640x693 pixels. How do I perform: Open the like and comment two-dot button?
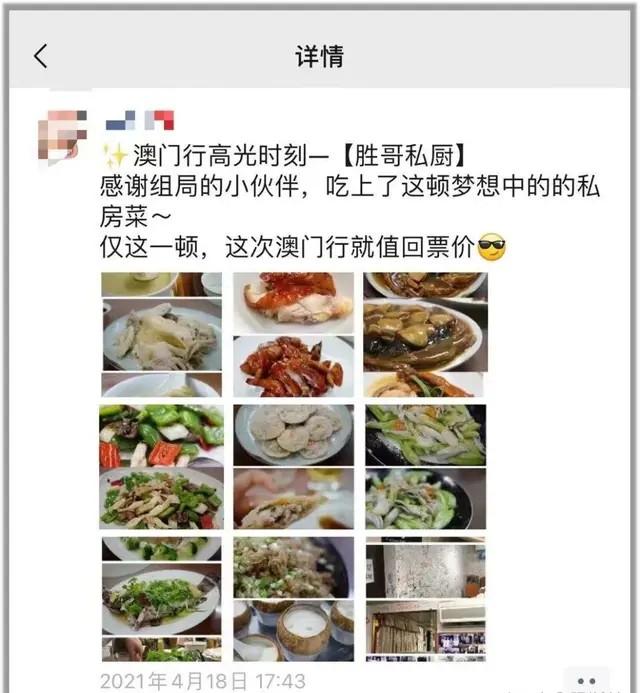pyautogui.click(x=586, y=681)
